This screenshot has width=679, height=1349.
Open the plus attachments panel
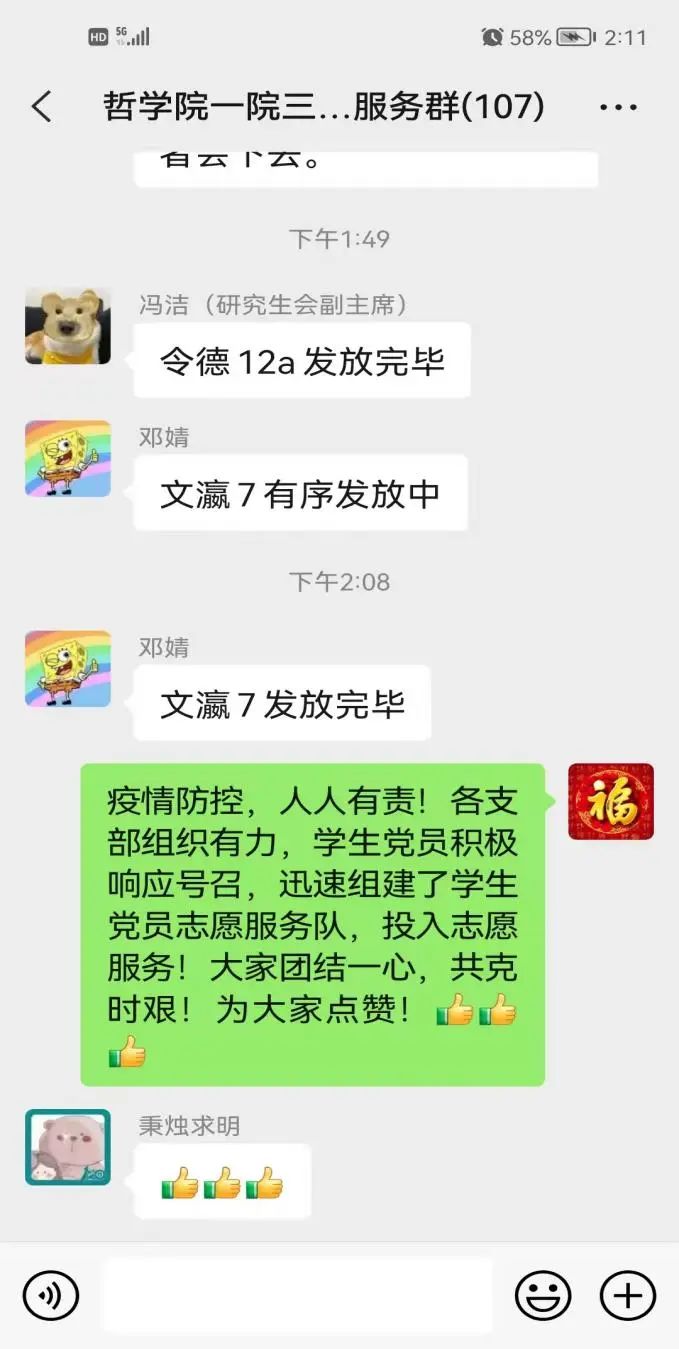pos(627,1296)
